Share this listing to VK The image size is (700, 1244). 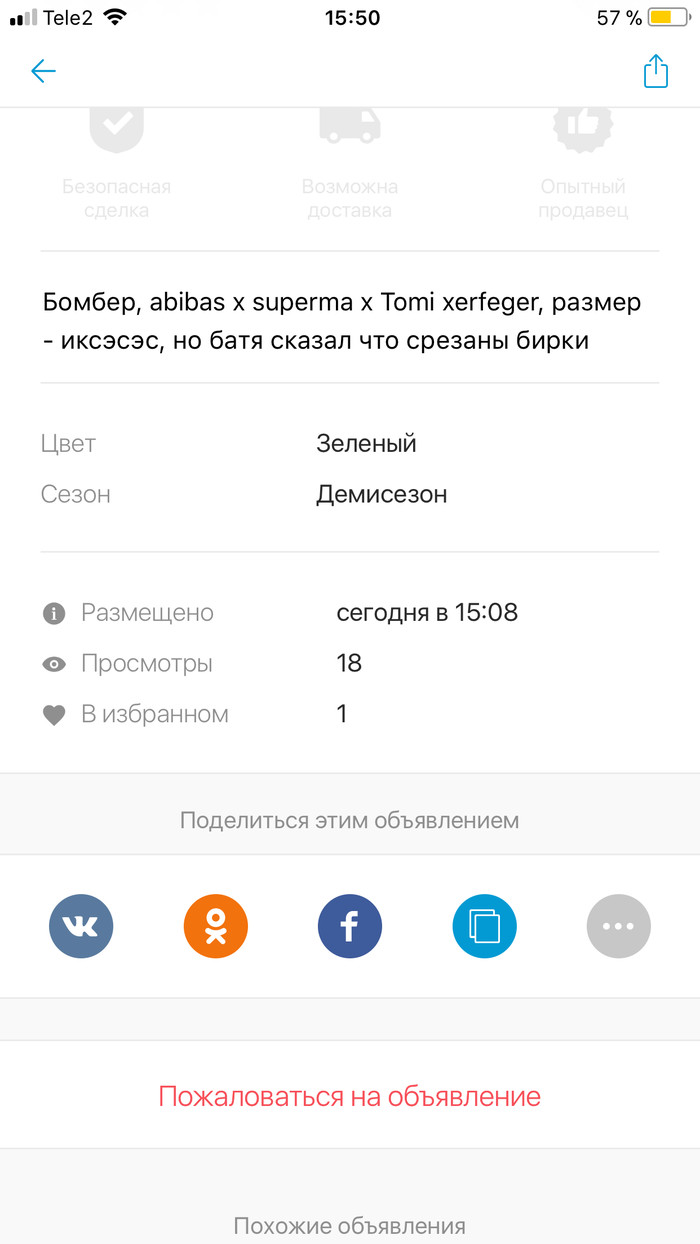(x=81, y=926)
